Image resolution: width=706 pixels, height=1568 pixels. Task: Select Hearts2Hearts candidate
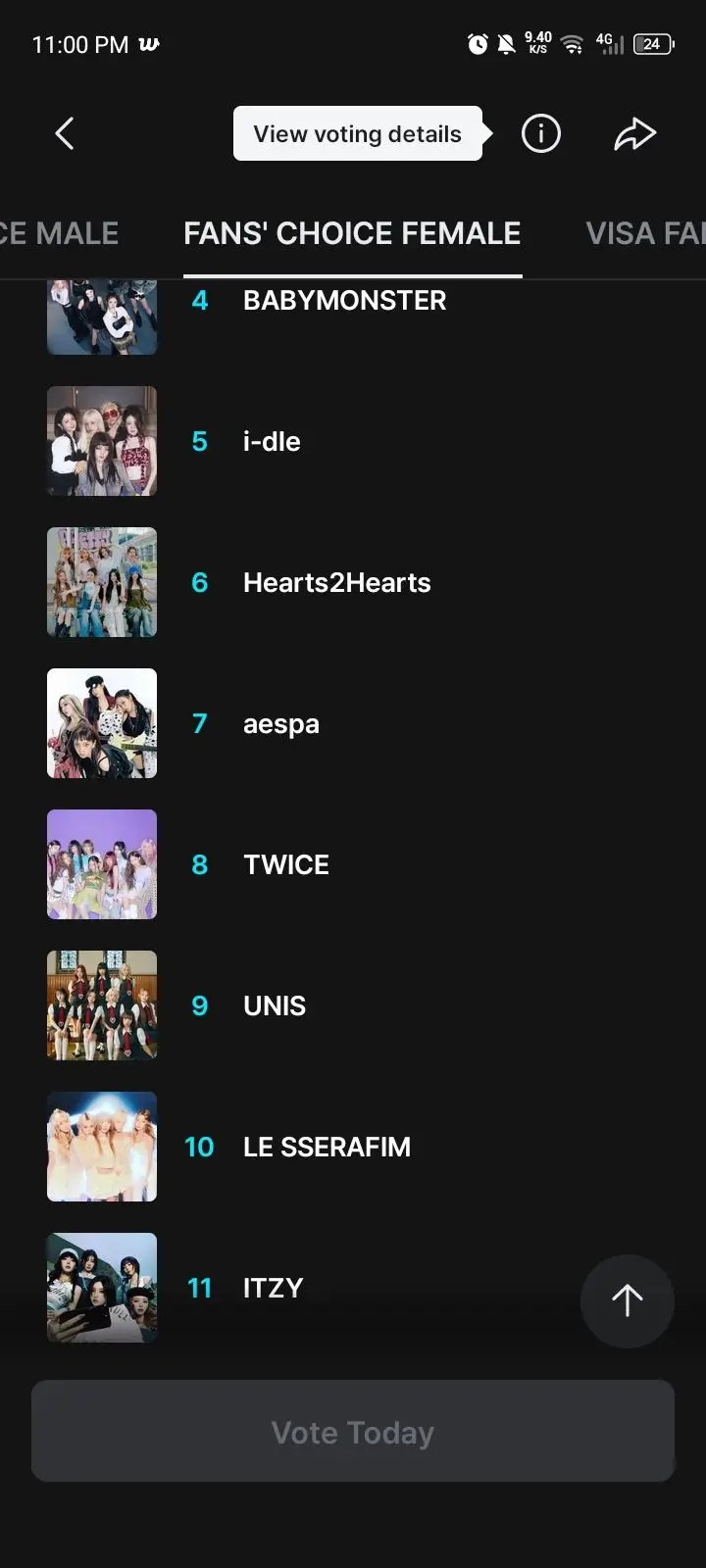pyautogui.click(x=336, y=582)
